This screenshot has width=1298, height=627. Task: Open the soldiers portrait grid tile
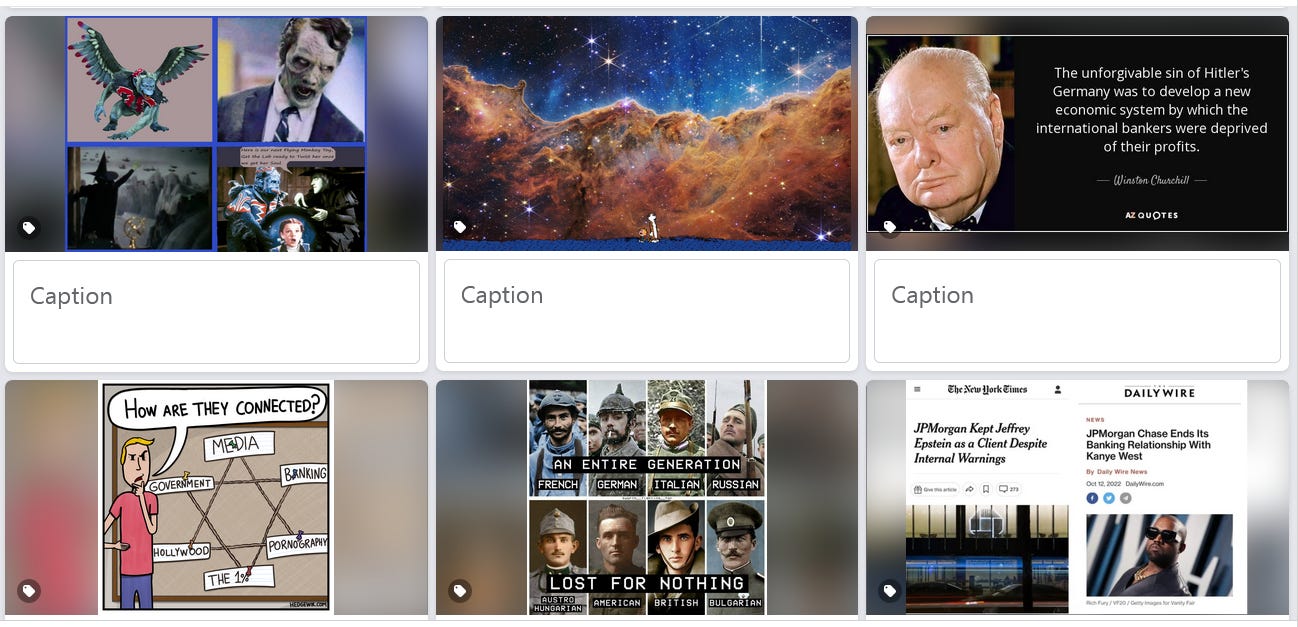(647, 497)
